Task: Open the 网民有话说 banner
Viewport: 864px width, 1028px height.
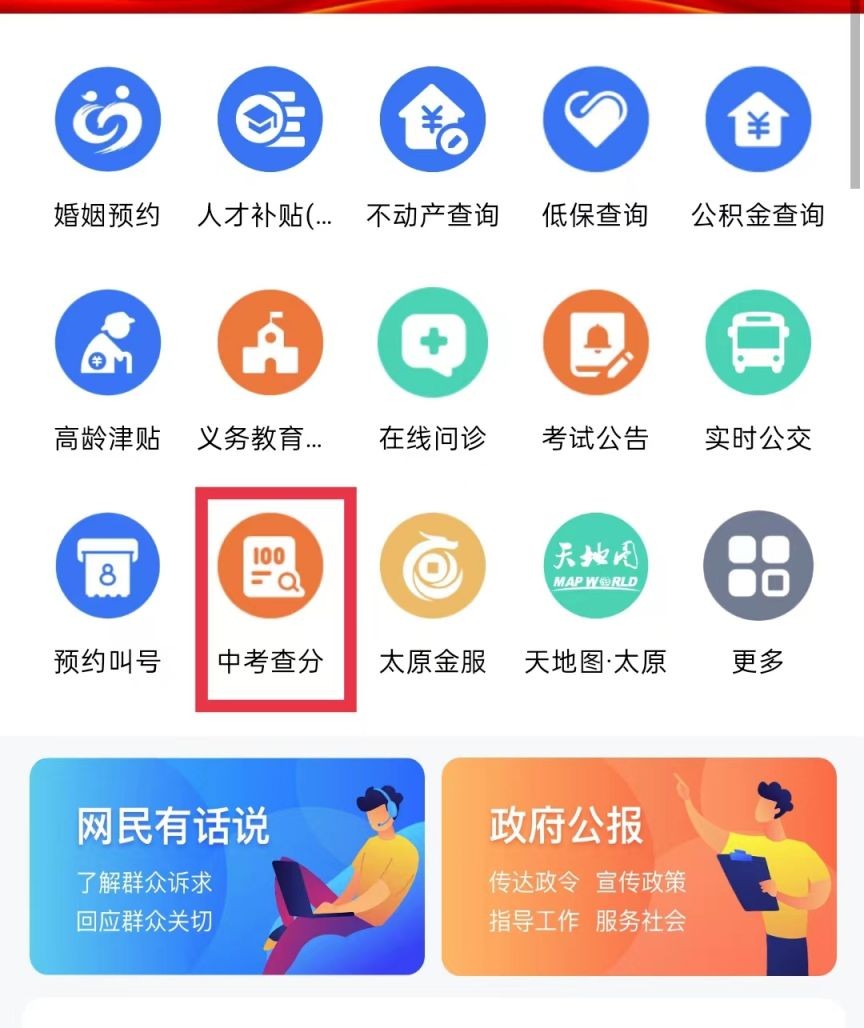Action: [x=227, y=866]
